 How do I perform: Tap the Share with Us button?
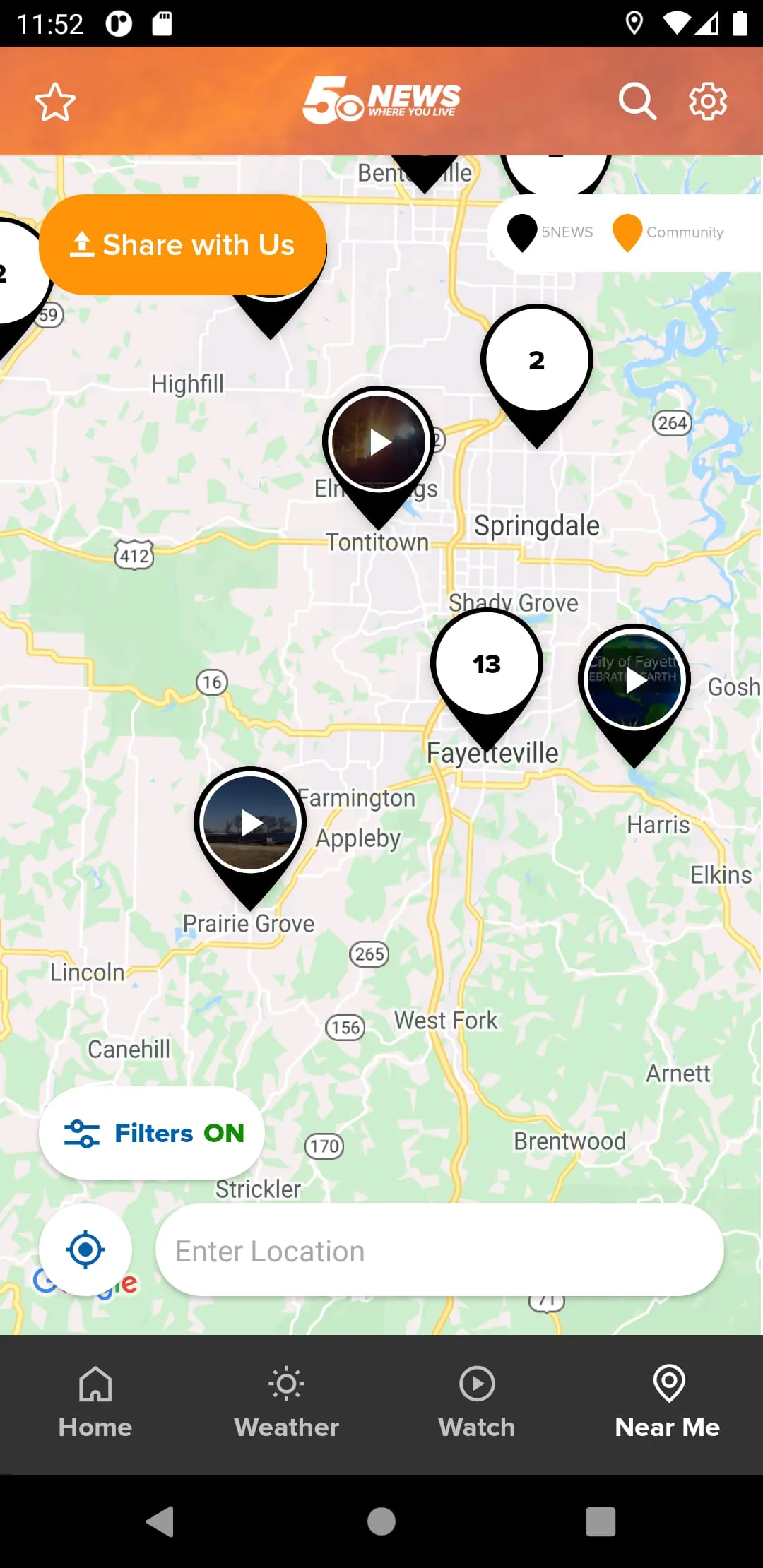(183, 244)
